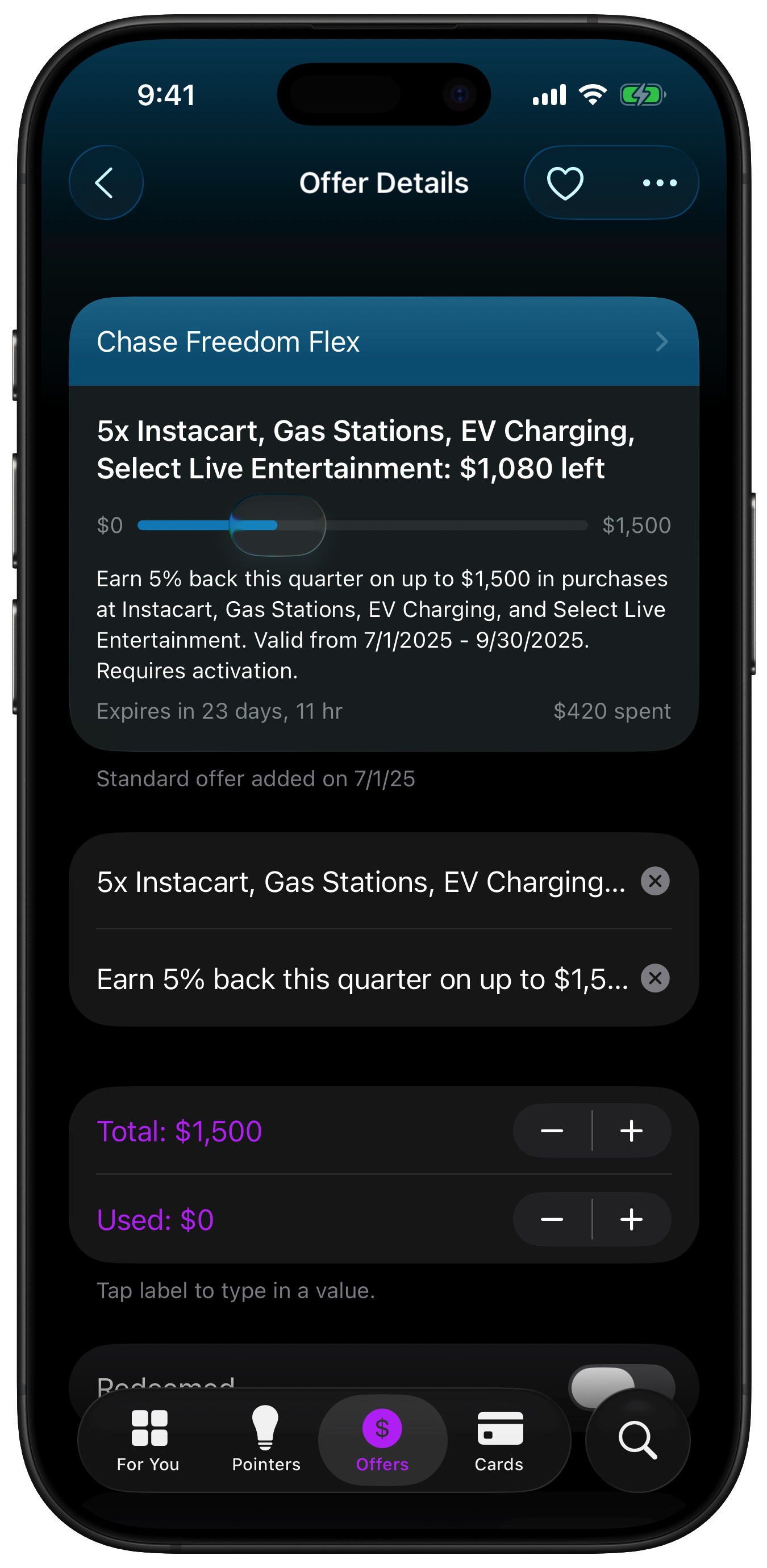Tap the Total: $1,500 label to type a value
Image resolution: width=767 pixels, height=1568 pixels.
pos(180,1132)
